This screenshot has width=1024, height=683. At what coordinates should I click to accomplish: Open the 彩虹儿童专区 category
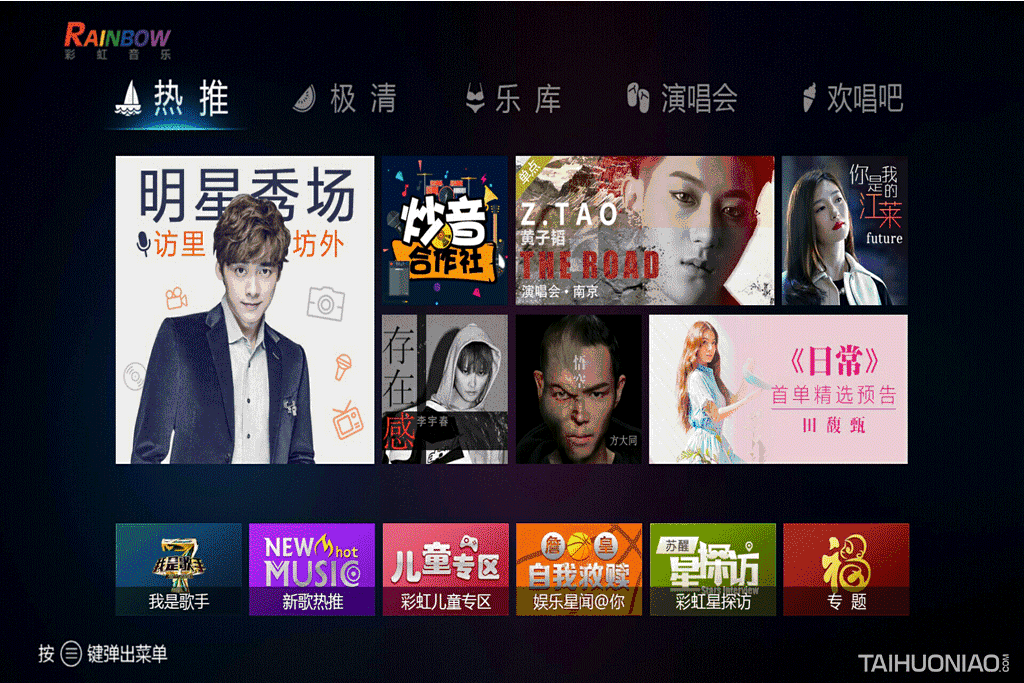445,569
